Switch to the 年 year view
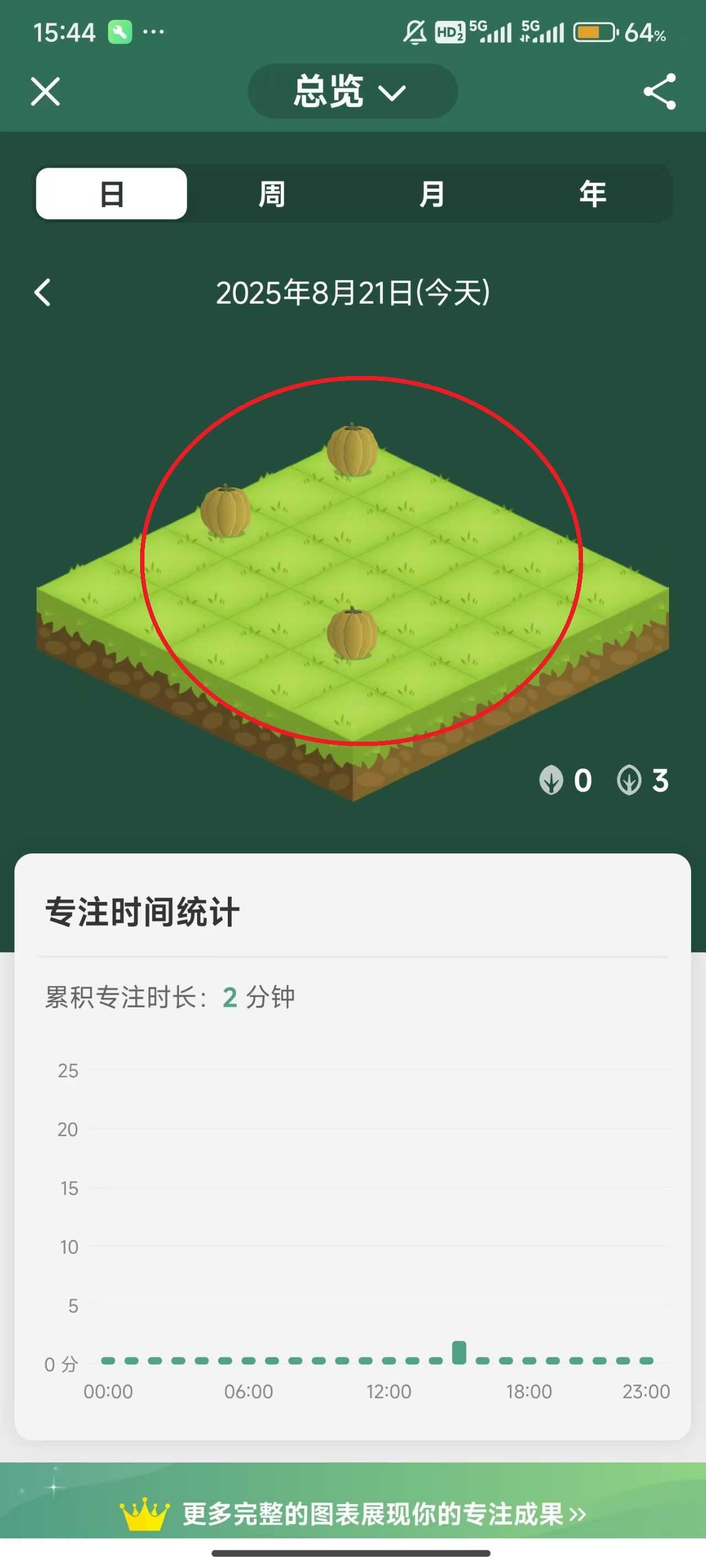 click(592, 194)
